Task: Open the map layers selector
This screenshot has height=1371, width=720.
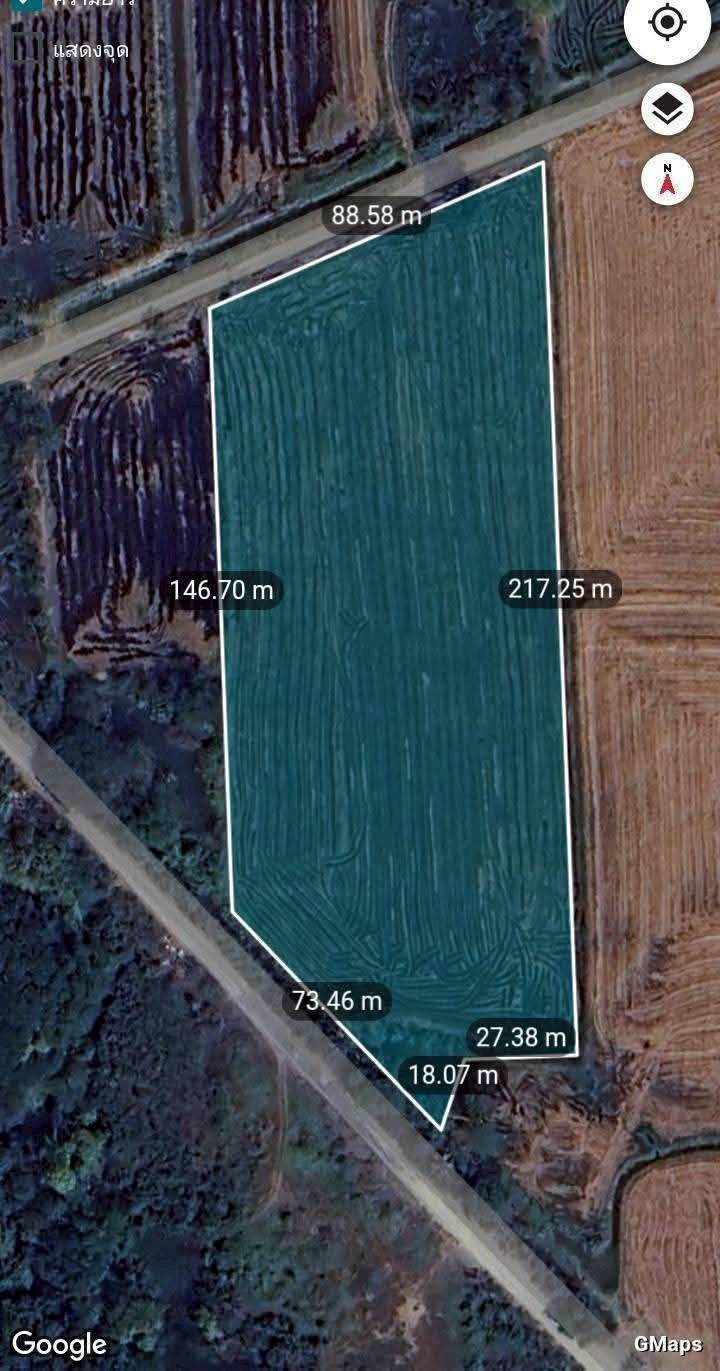Action: [667, 109]
